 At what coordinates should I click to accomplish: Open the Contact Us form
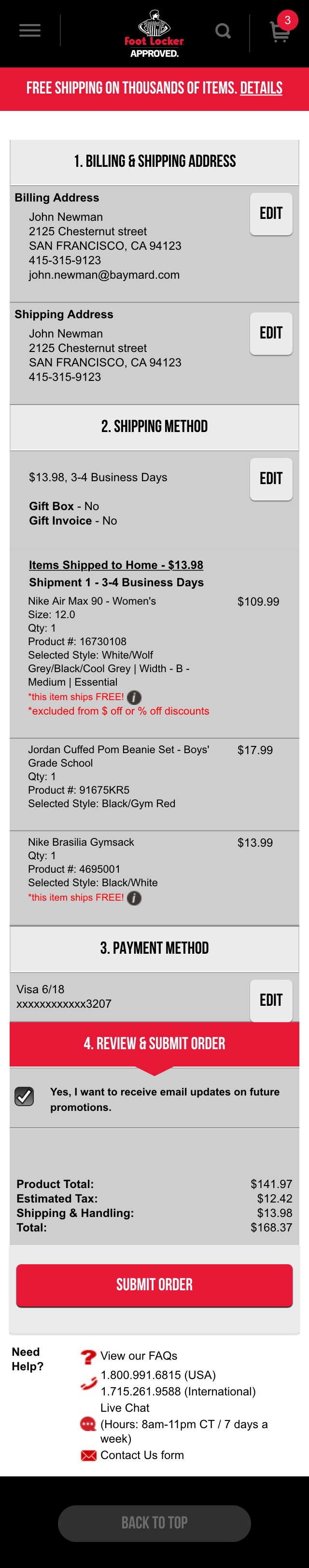point(141,1455)
